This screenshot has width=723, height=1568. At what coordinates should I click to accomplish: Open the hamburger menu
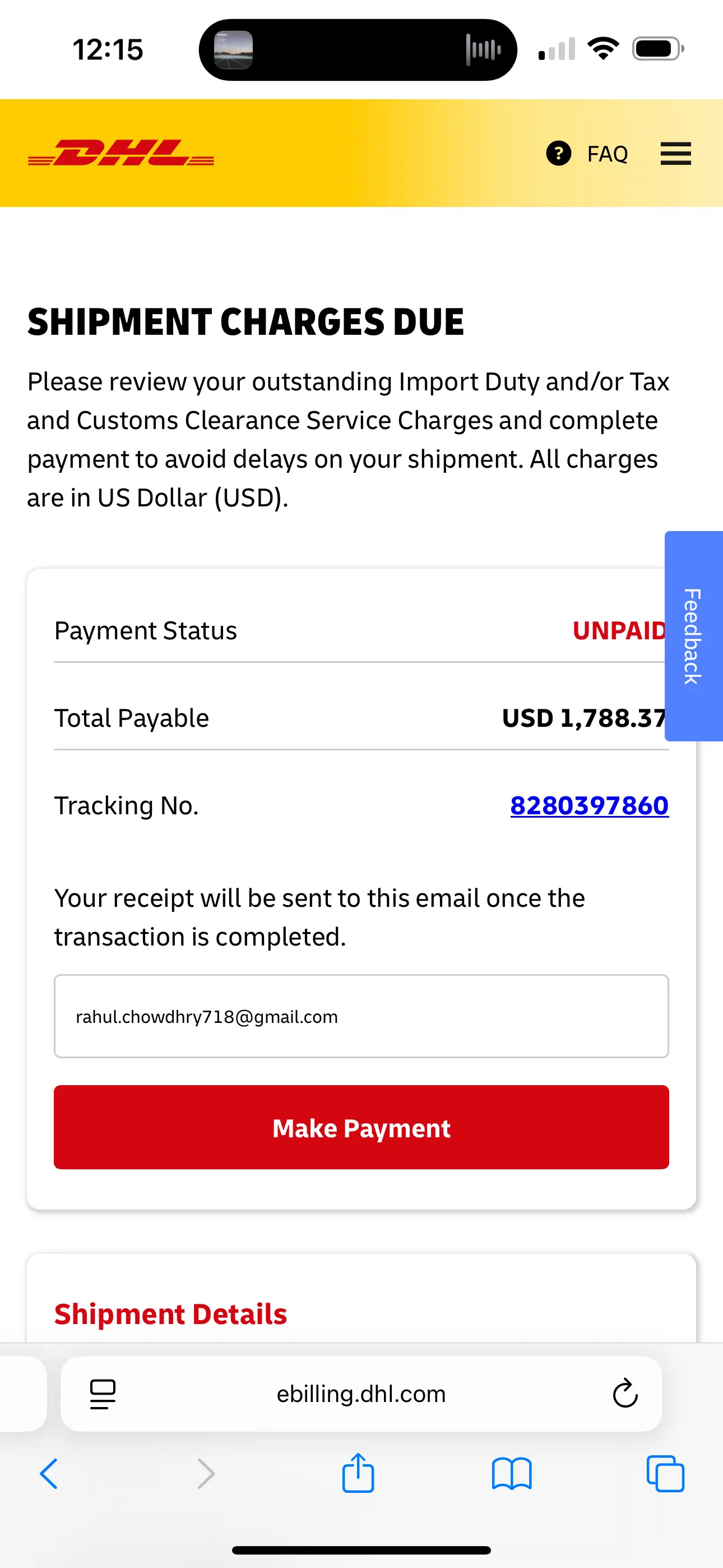(675, 154)
